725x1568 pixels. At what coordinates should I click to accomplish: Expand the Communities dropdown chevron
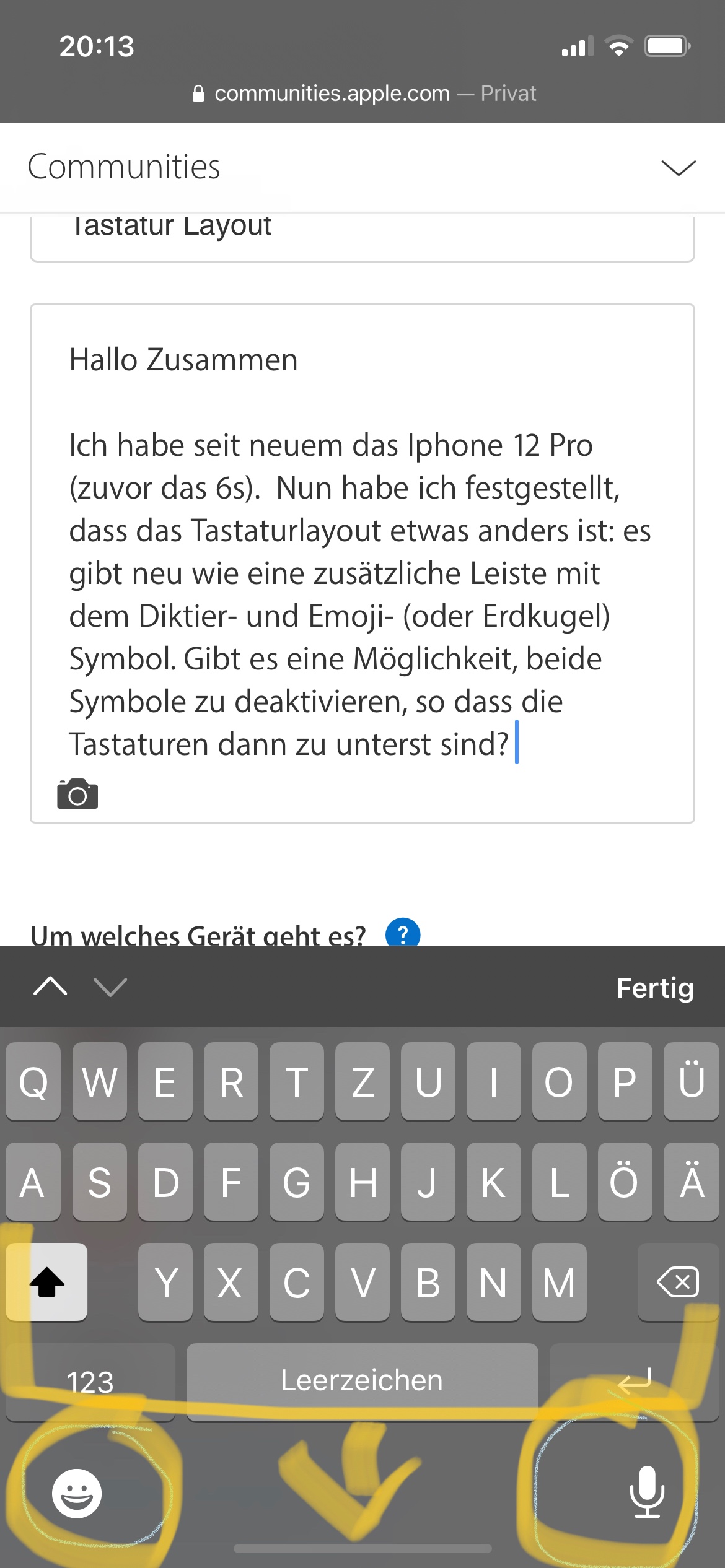tap(678, 167)
